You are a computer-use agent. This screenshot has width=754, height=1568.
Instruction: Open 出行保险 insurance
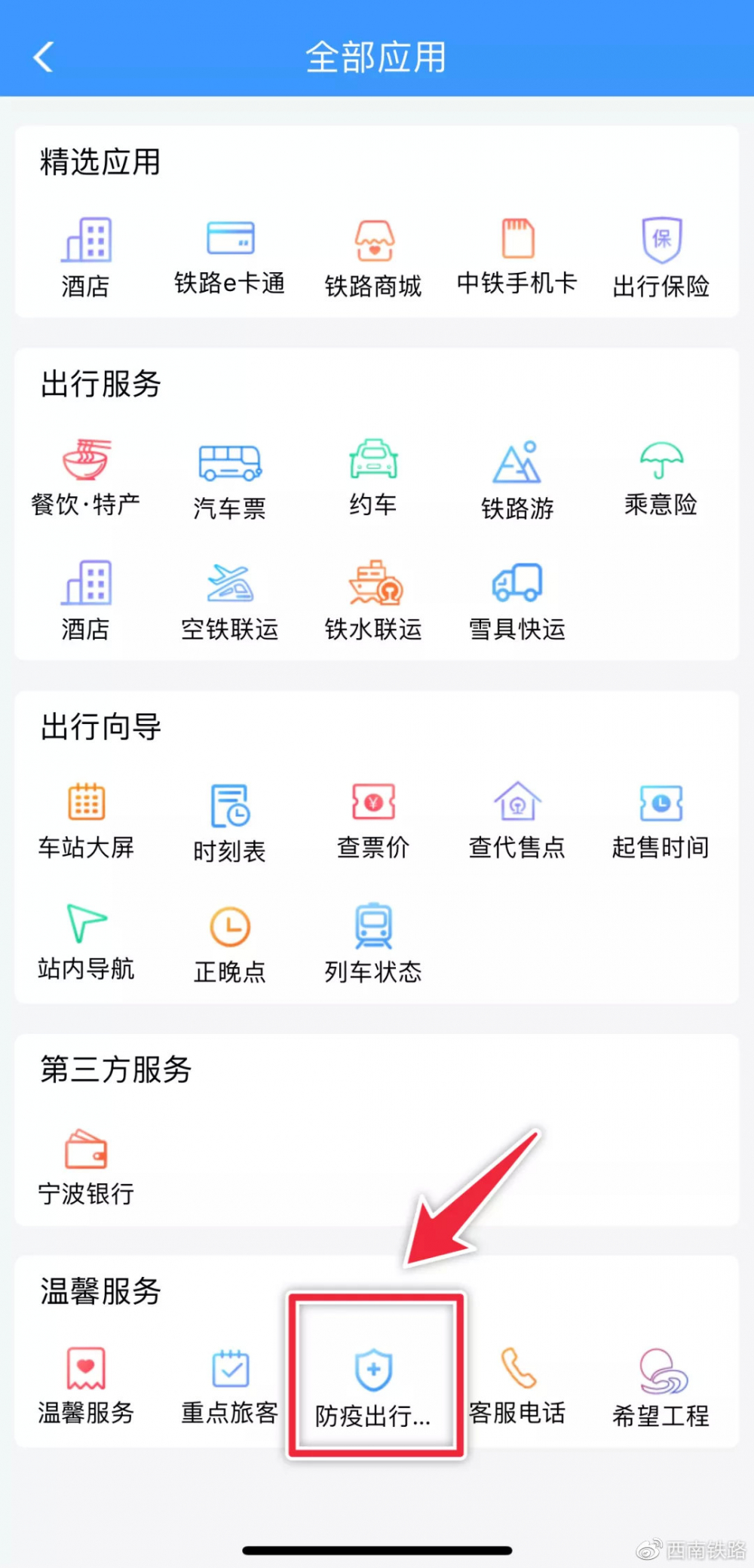click(x=661, y=258)
